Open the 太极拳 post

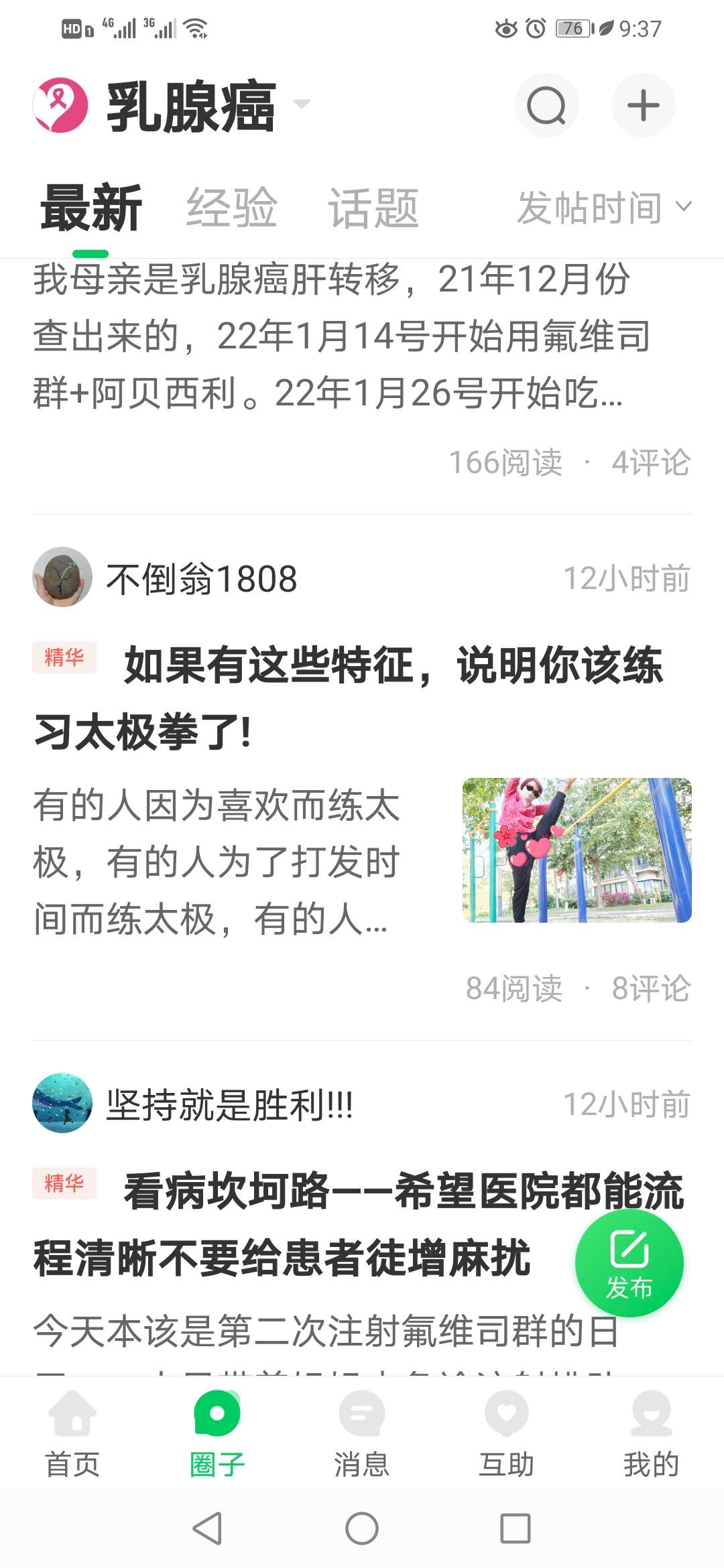click(x=349, y=697)
